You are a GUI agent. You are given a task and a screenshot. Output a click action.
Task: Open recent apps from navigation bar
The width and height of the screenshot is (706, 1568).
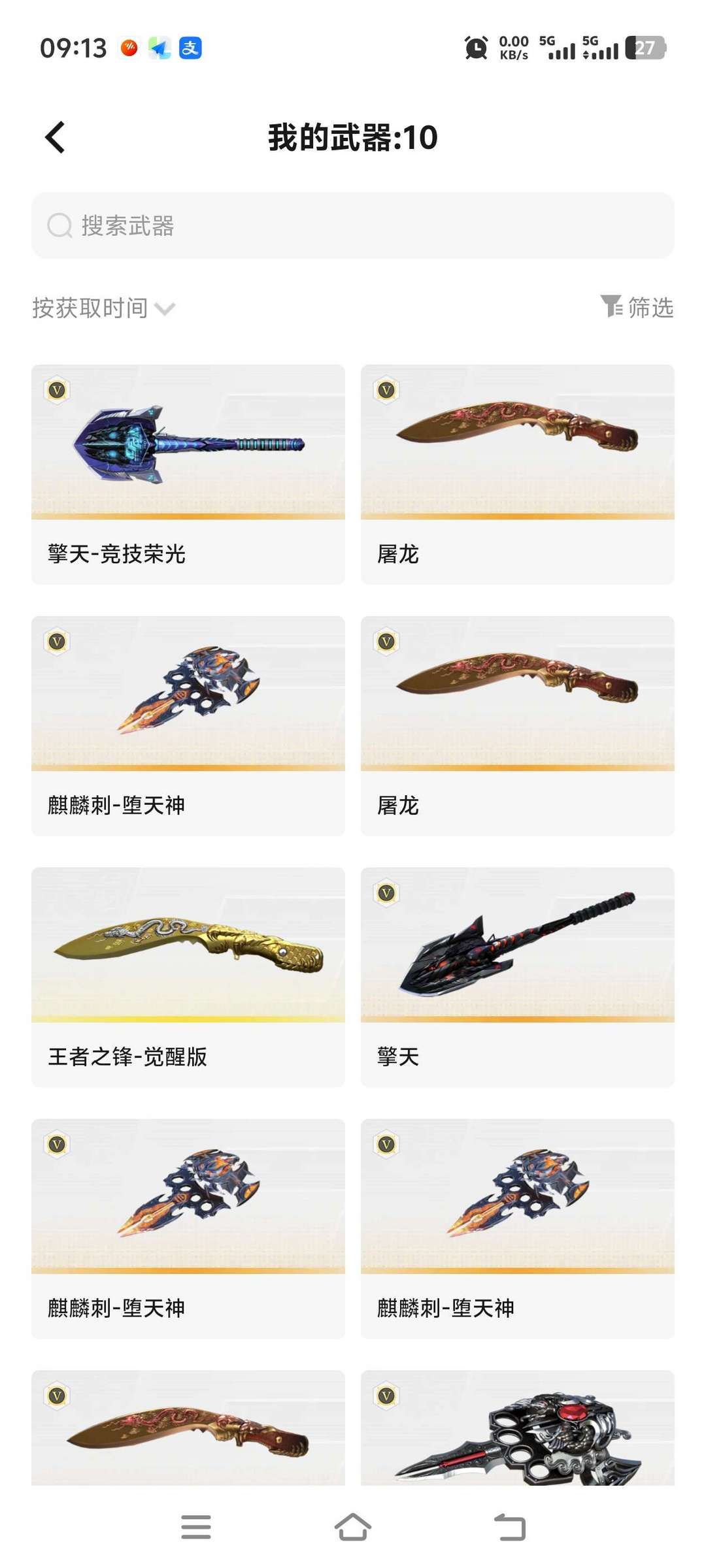[x=196, y=1527]
